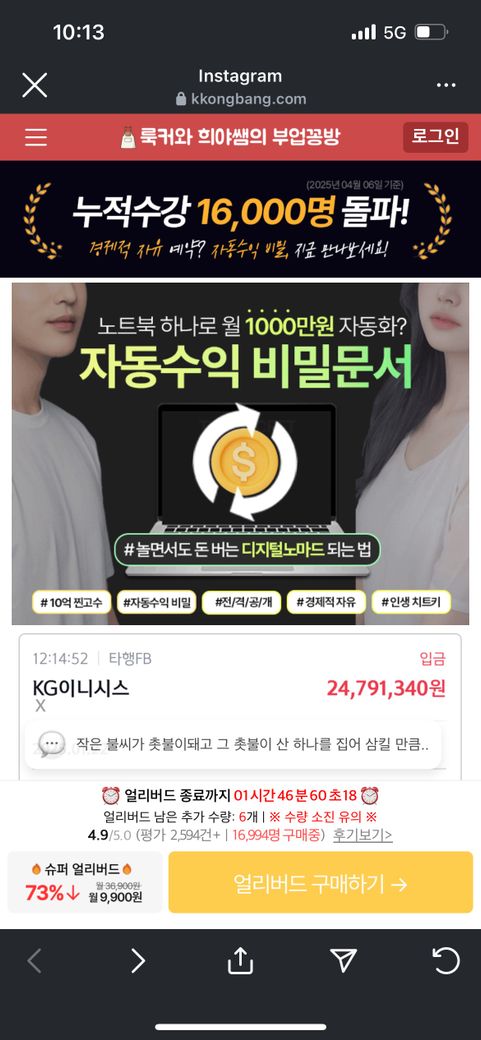Open the 후기보기 reviews link
The height and width of the screenshot is (1040, 481).
coord(362,835)
